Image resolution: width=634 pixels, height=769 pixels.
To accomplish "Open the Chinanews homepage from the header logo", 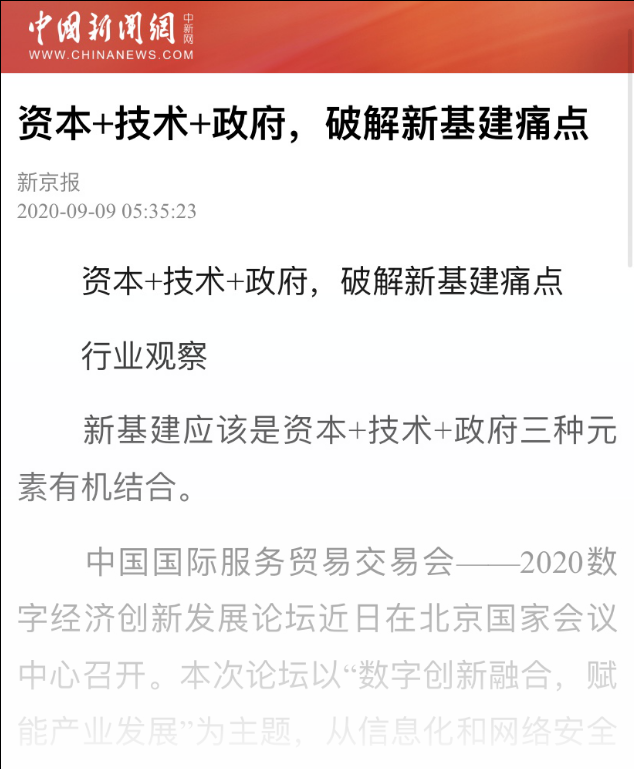I will click(x=110, y=36).
